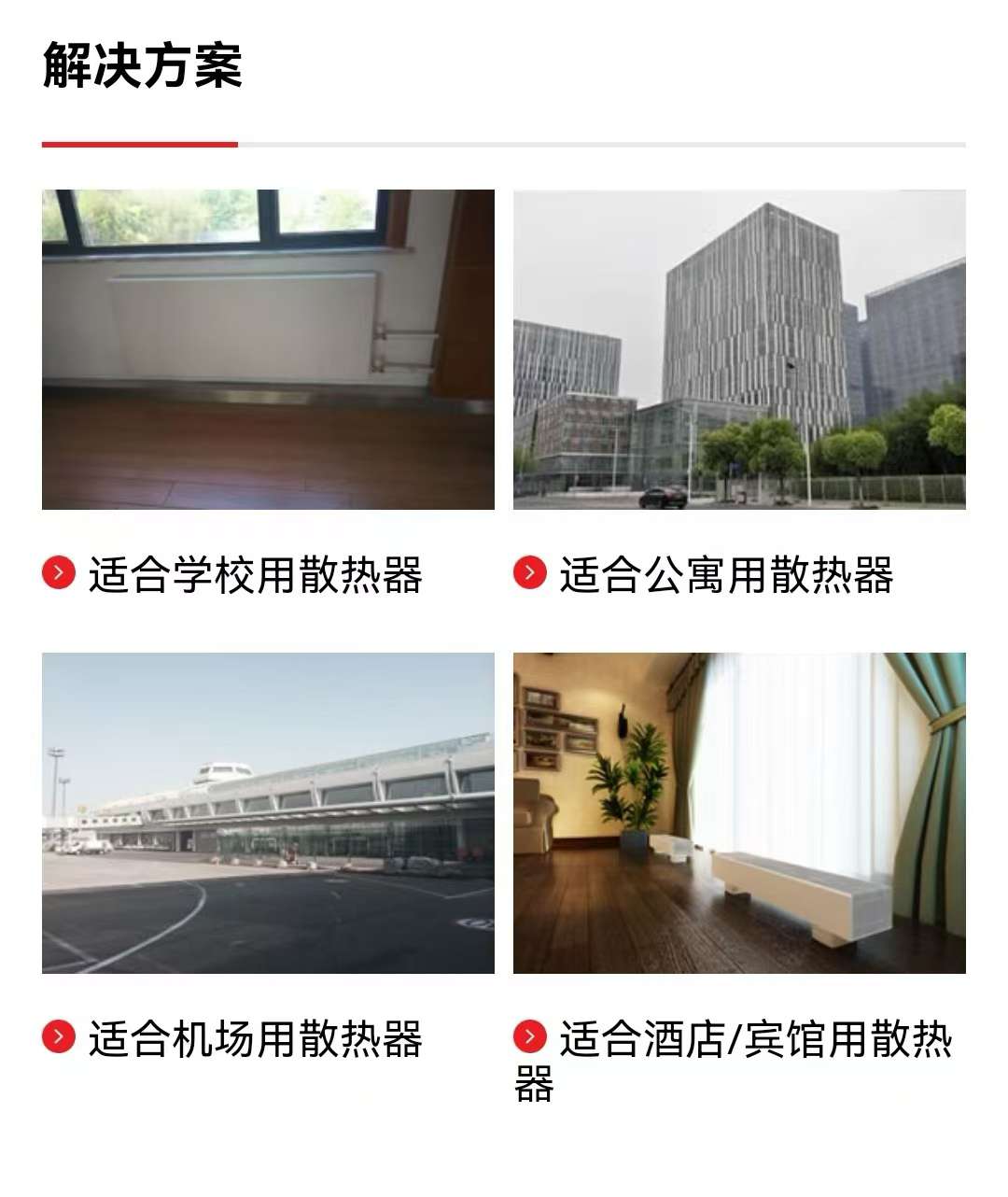Open the hotel radiator solution image
The image size is (1008, 1197).
tap(739, 812)
